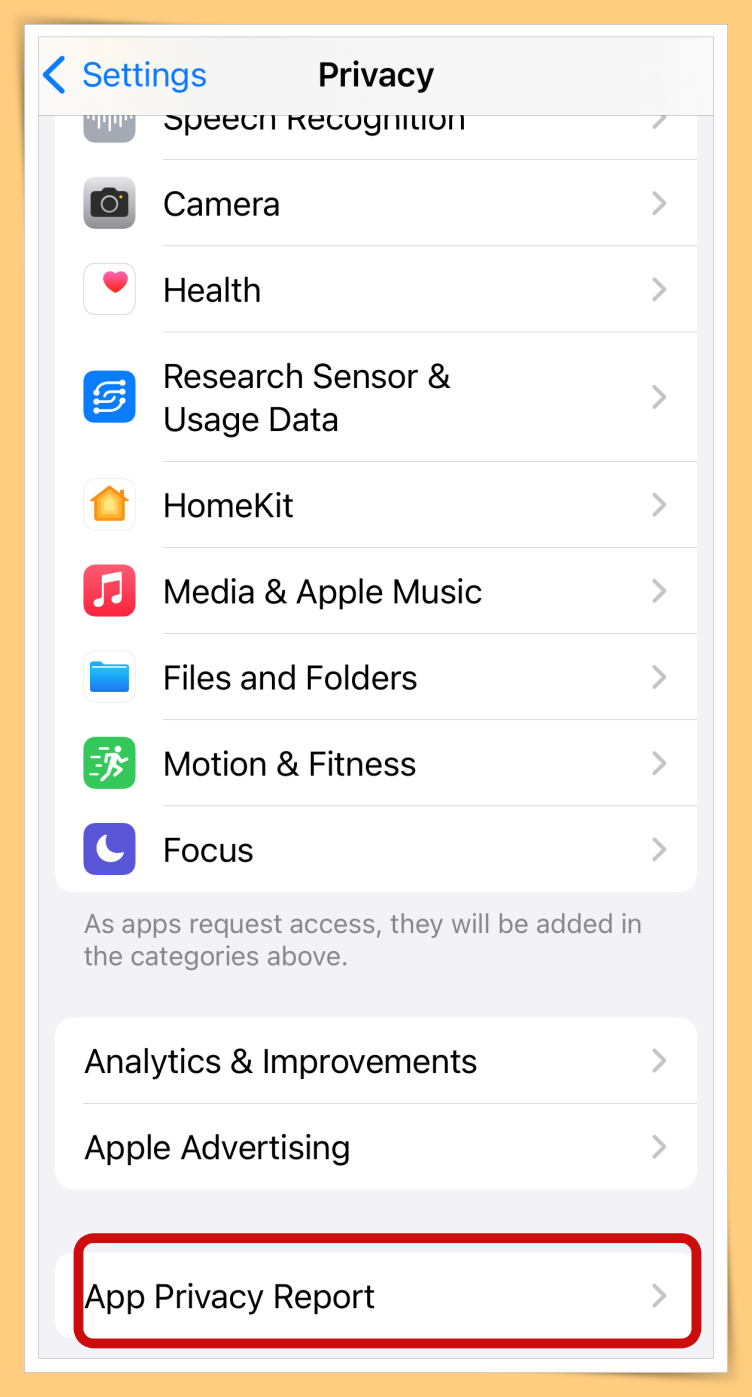
Task: Open Focus privacy settings
Action: tap(375, 850)
